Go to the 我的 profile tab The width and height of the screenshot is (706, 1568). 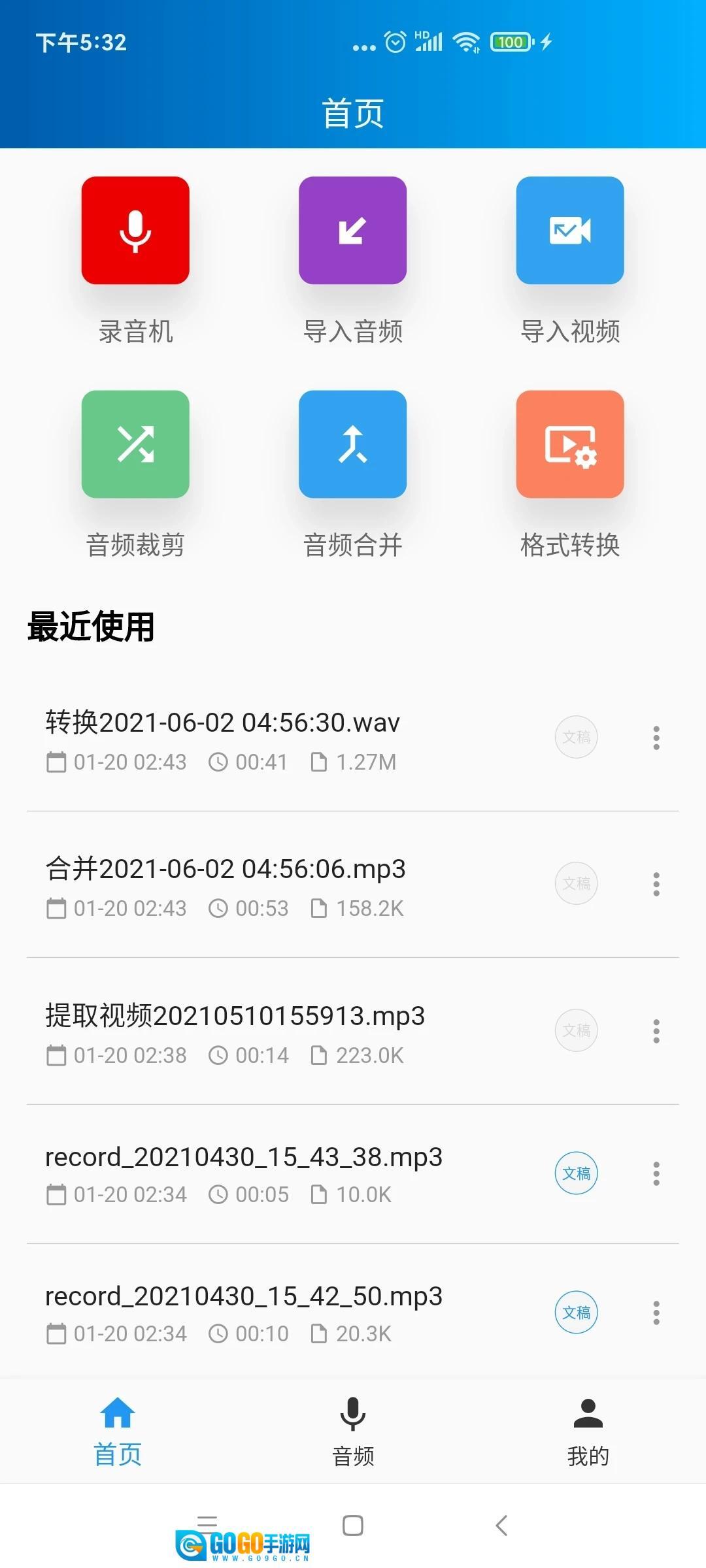(x=588, y=1431)
